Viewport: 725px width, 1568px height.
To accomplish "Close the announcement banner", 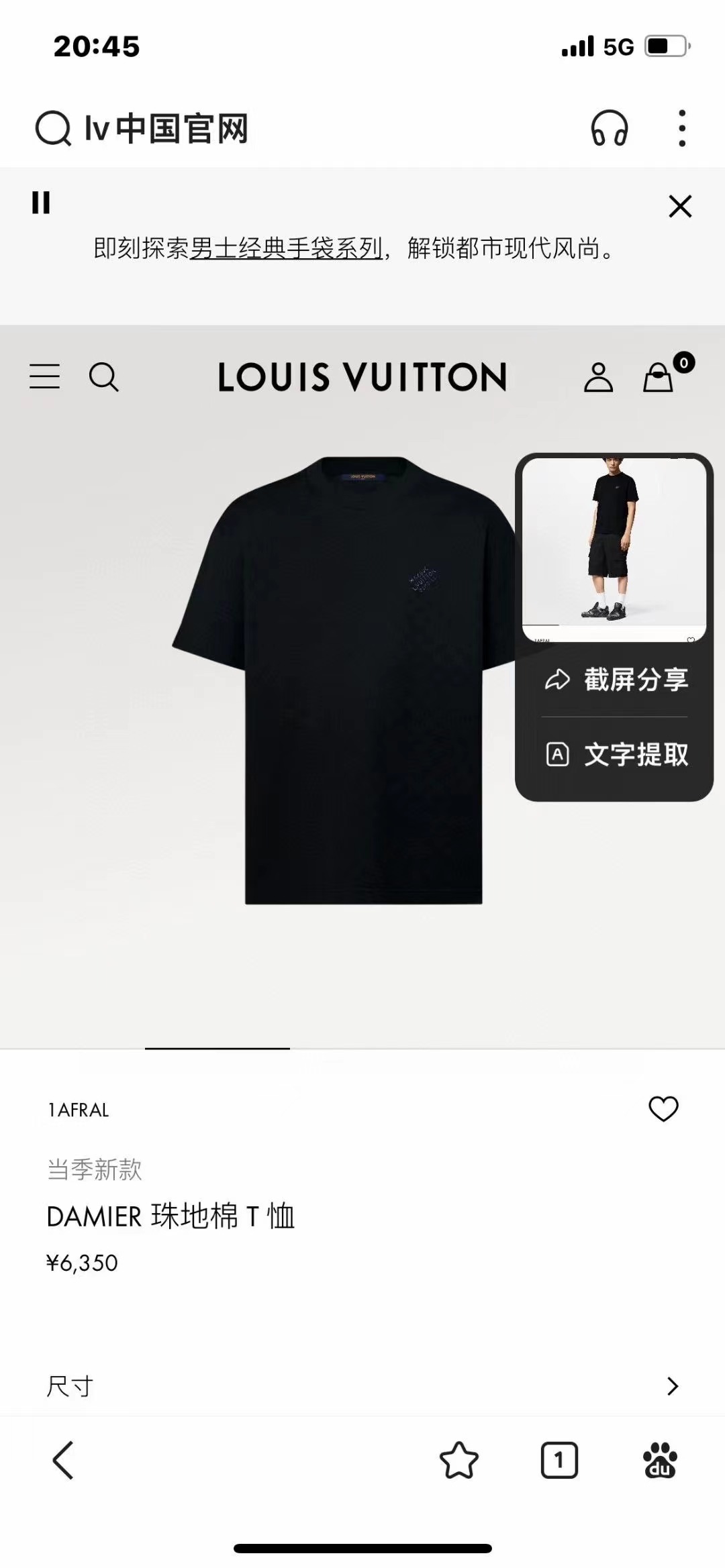I will click(x=680, y=207).
